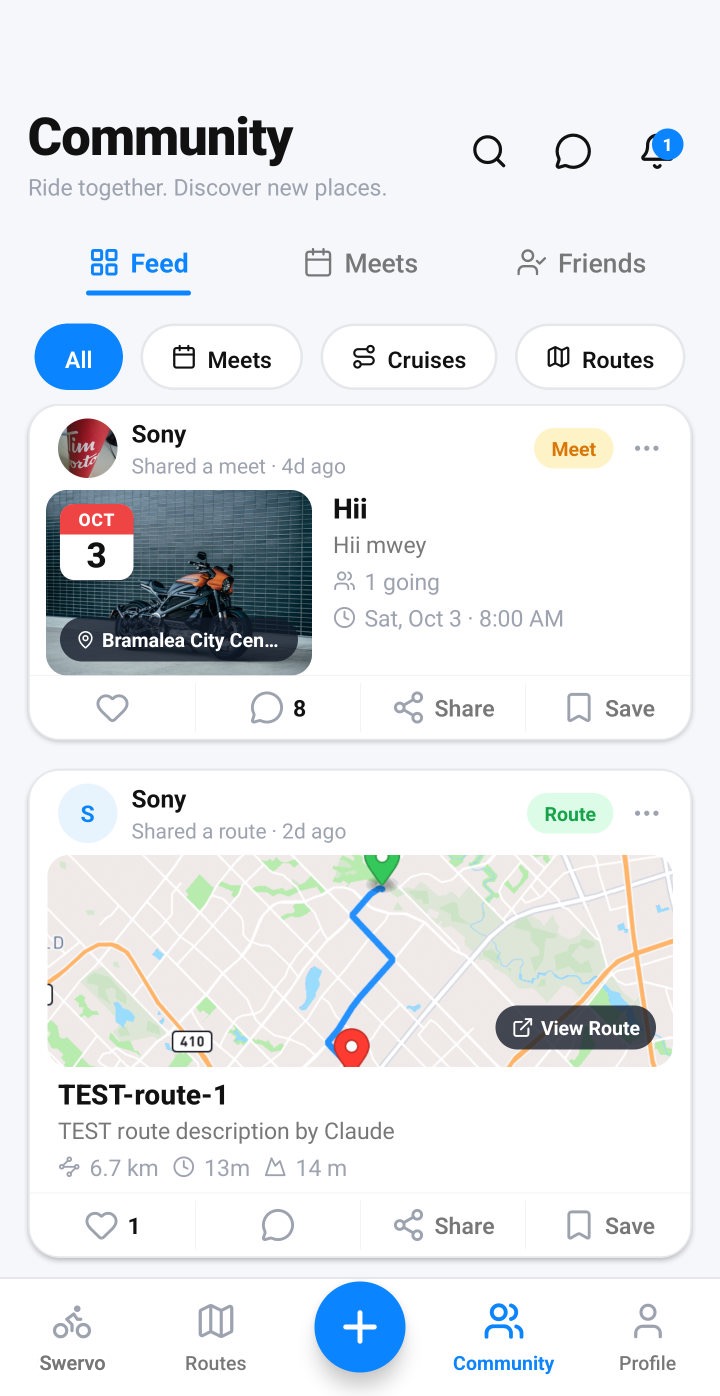Switch to the Meets top tab
The height and width of the screenshot is (1396, 720).
[x=361, y=264]
